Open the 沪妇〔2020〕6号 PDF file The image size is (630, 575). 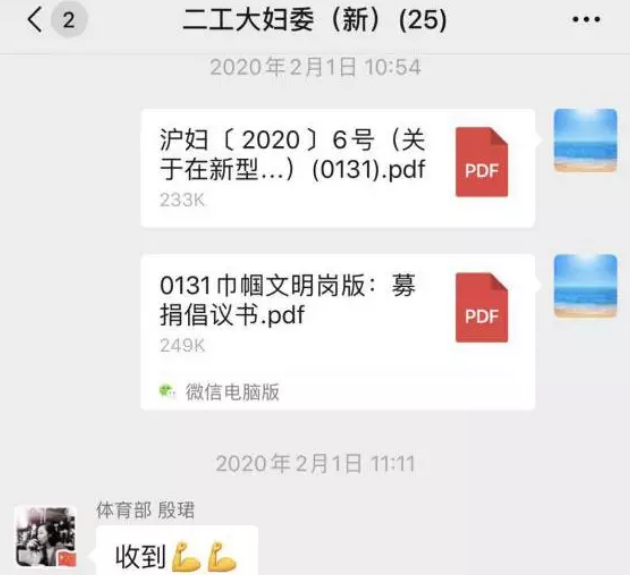click(x=337, y=168)
